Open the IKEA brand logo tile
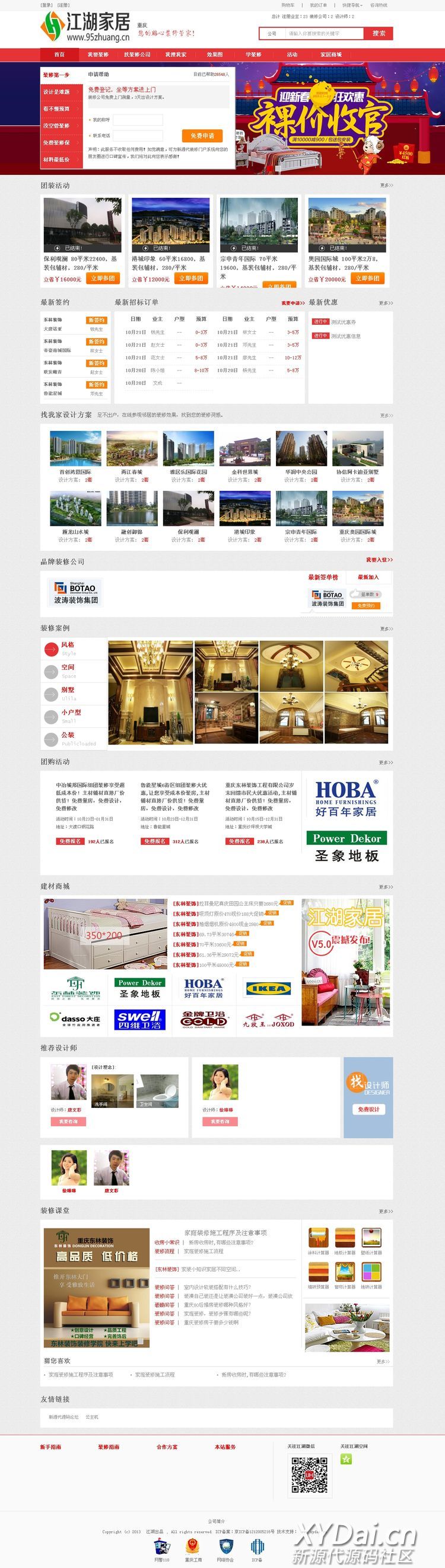 tap(268, 989)
